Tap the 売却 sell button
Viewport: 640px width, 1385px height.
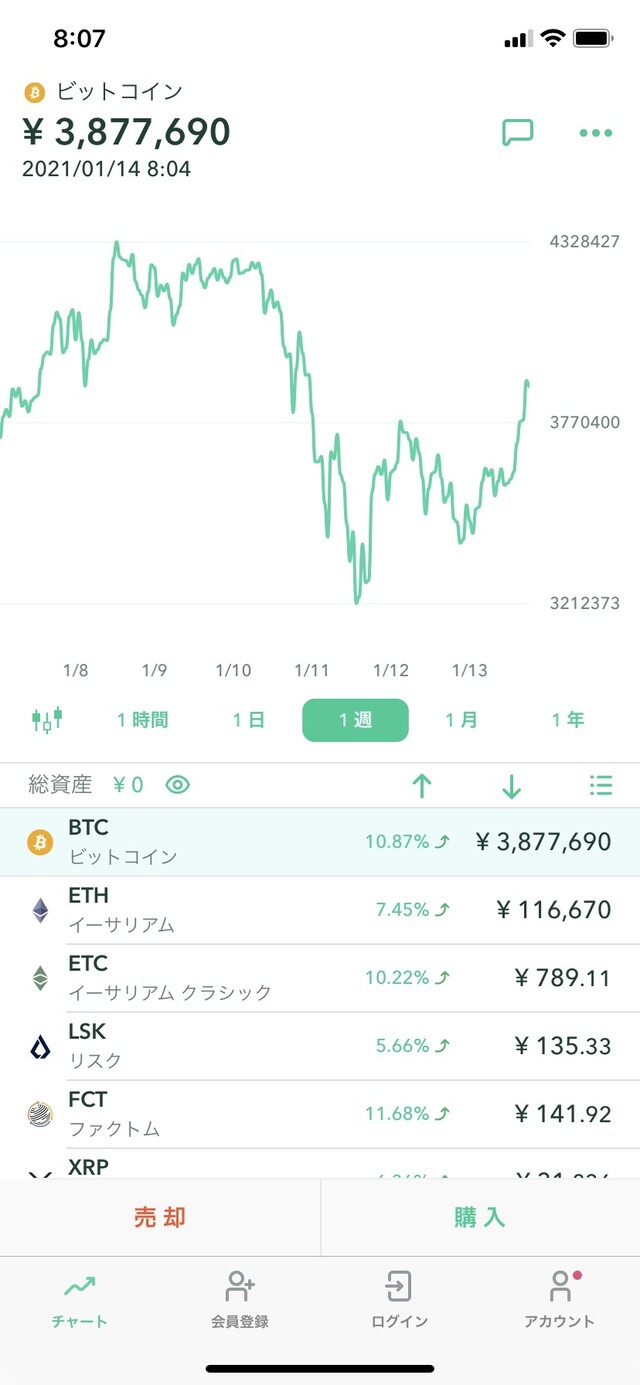[160, 1217]
